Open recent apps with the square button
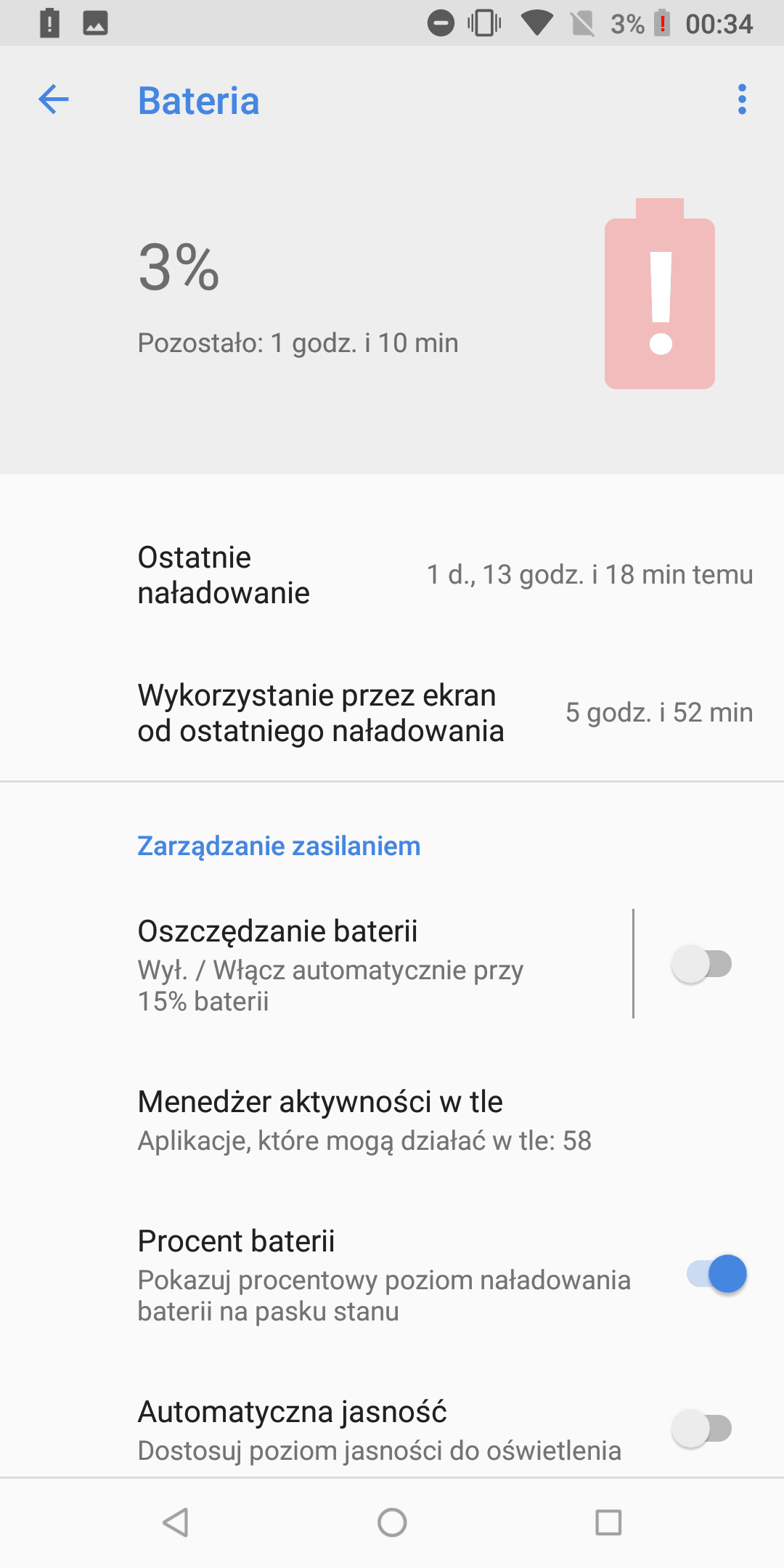Screen dimensions: 784x1568 [x=608, y=1522]
